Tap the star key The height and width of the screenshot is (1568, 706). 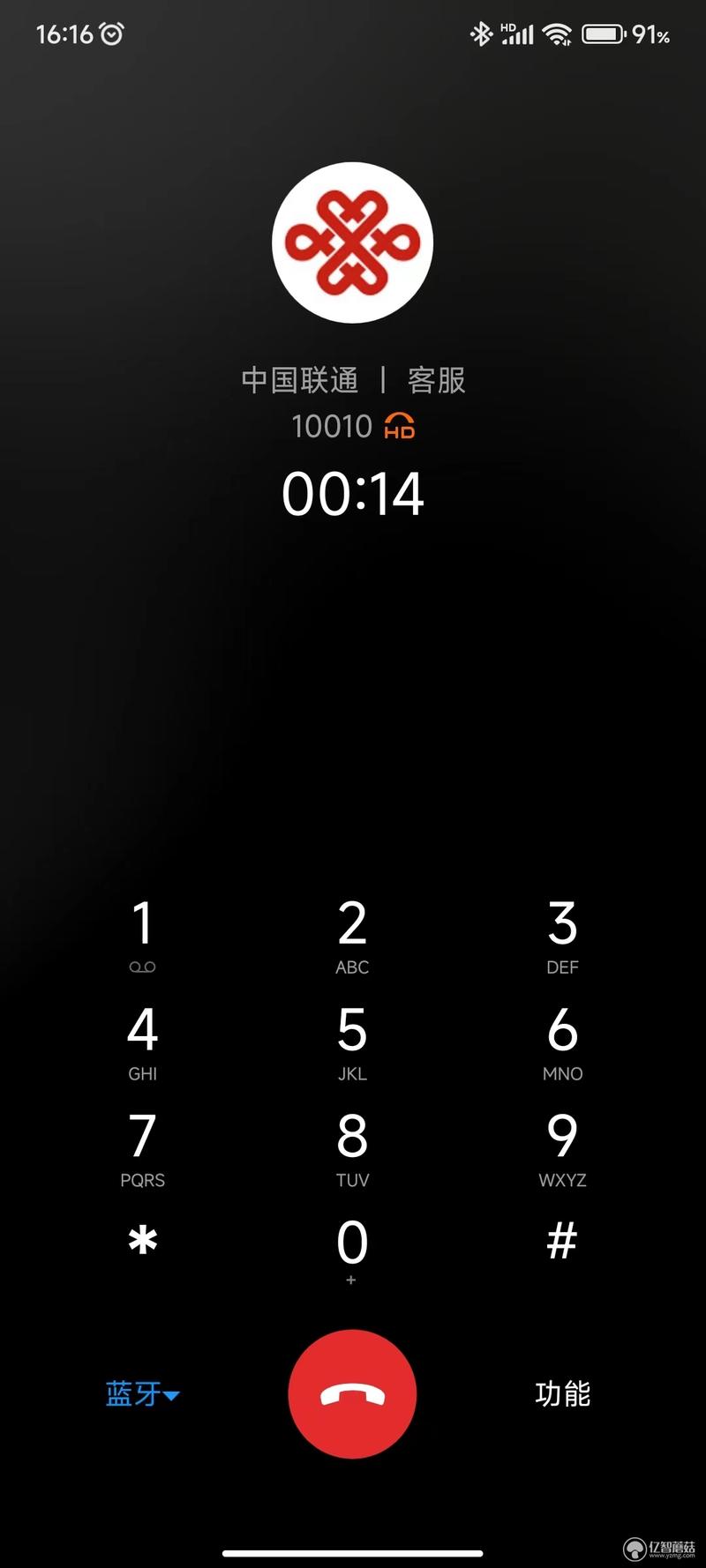[142, 1241]
